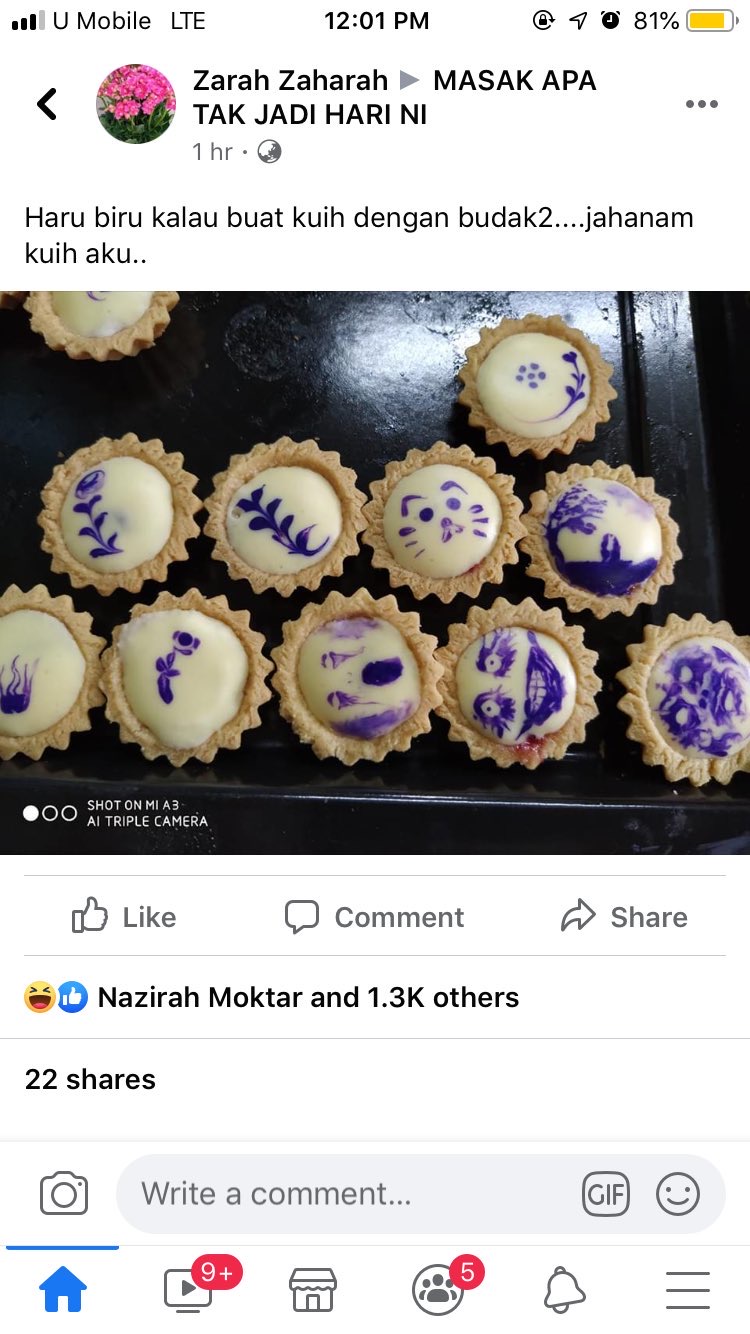Add a GIF to the comment
The image size is (750, 1334).
(x=606, y=1194)
